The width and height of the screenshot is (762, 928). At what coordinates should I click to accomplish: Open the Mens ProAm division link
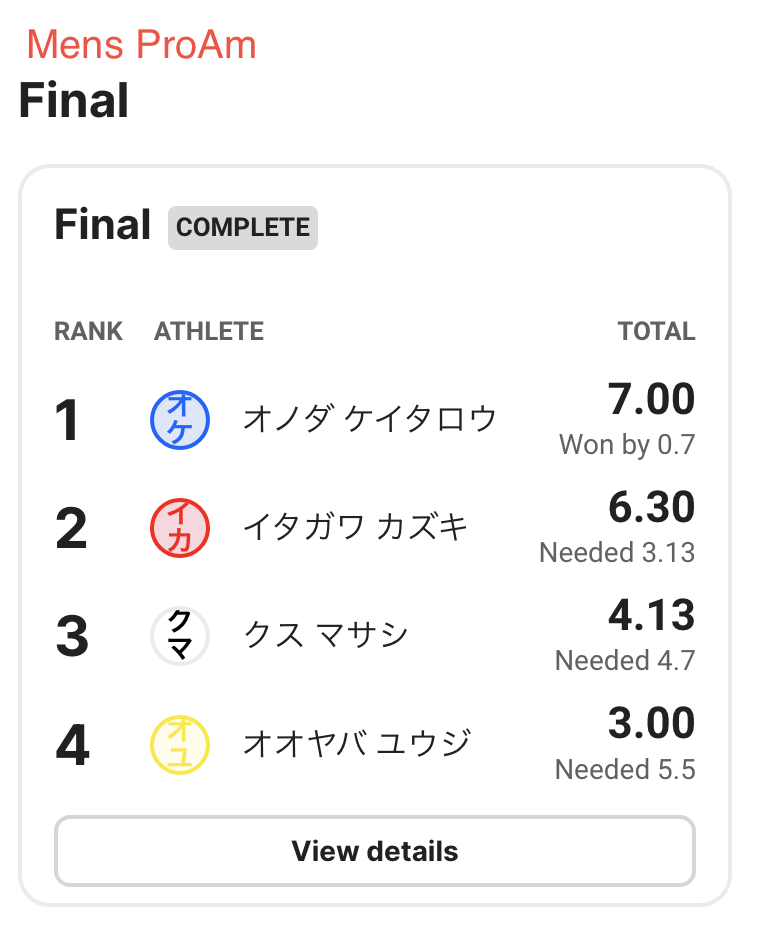point(141,44)
